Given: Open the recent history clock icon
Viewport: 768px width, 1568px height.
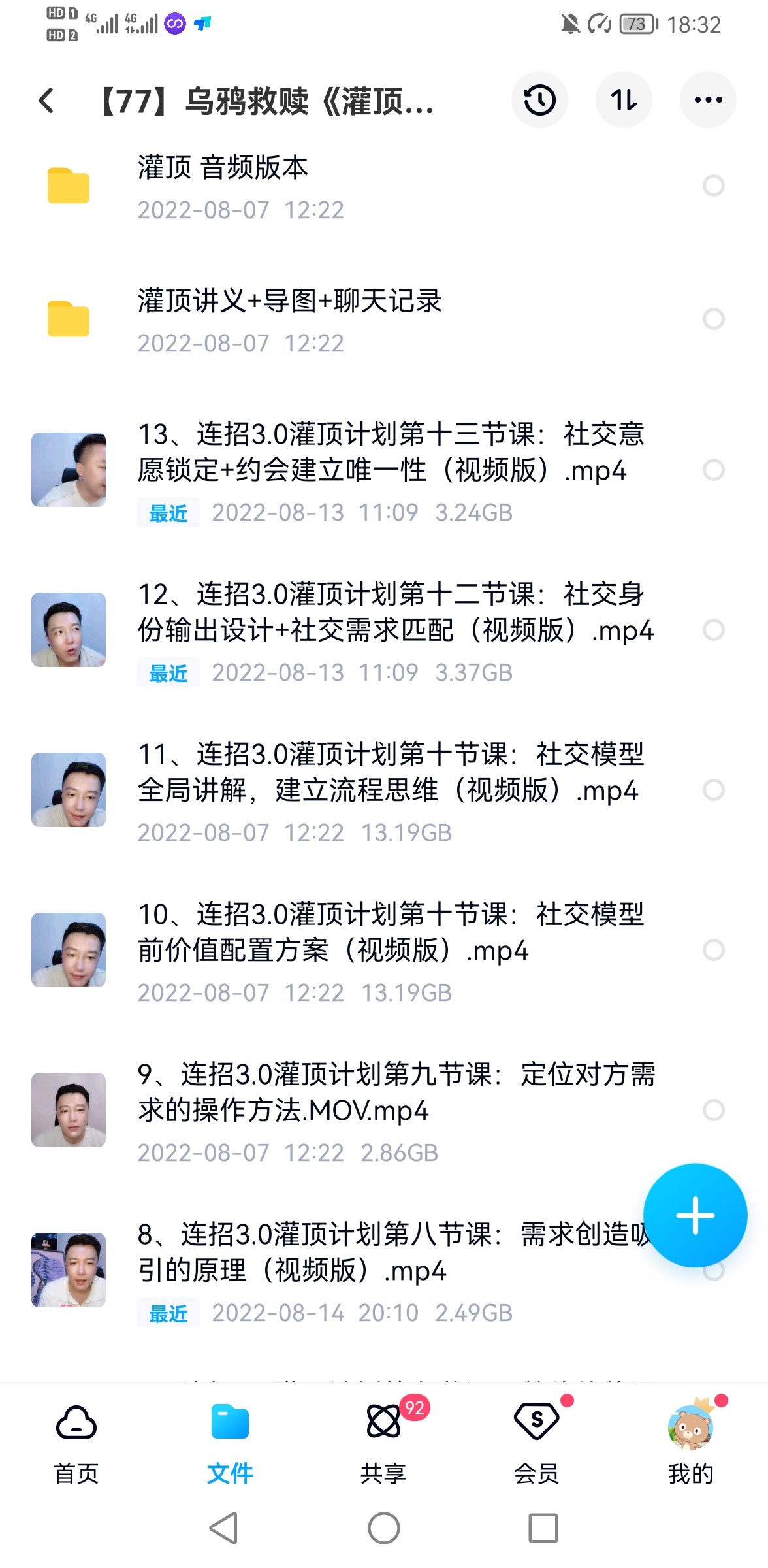Looking at the screenshot, I should tap(539, 100).
